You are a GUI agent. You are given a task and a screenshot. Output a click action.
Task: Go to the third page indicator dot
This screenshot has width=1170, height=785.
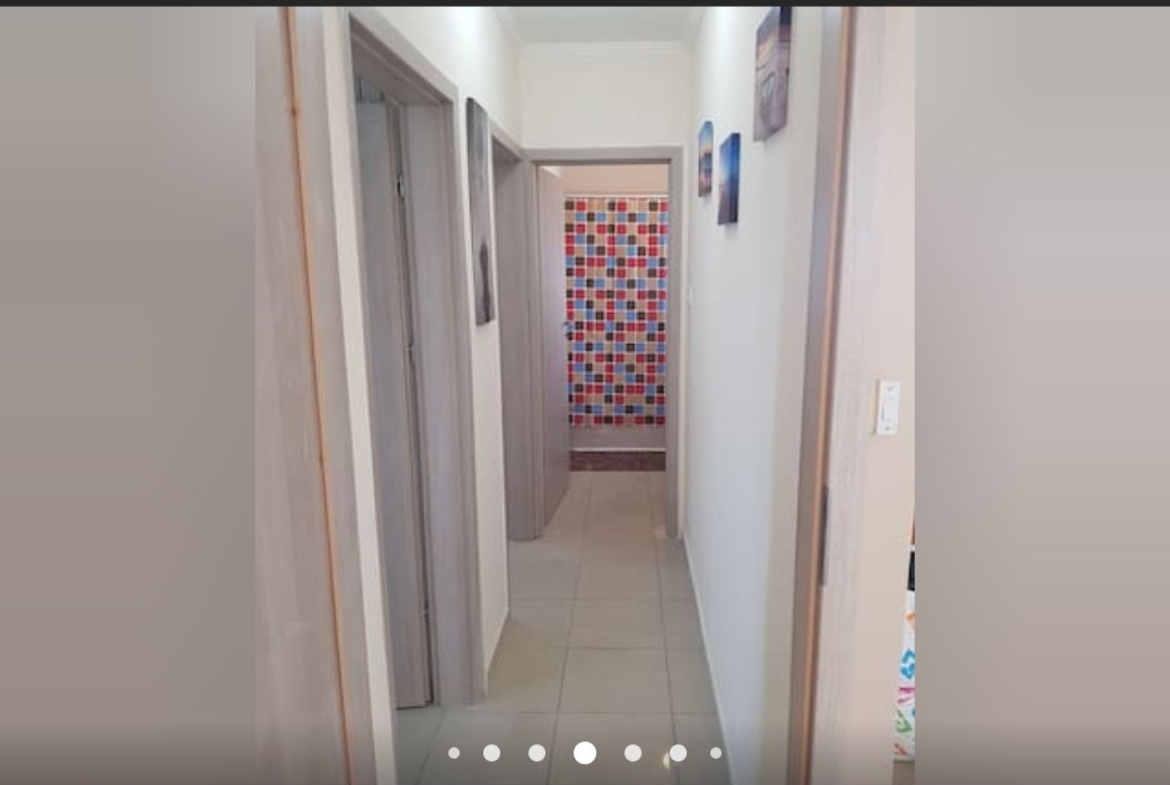[537, 753]
